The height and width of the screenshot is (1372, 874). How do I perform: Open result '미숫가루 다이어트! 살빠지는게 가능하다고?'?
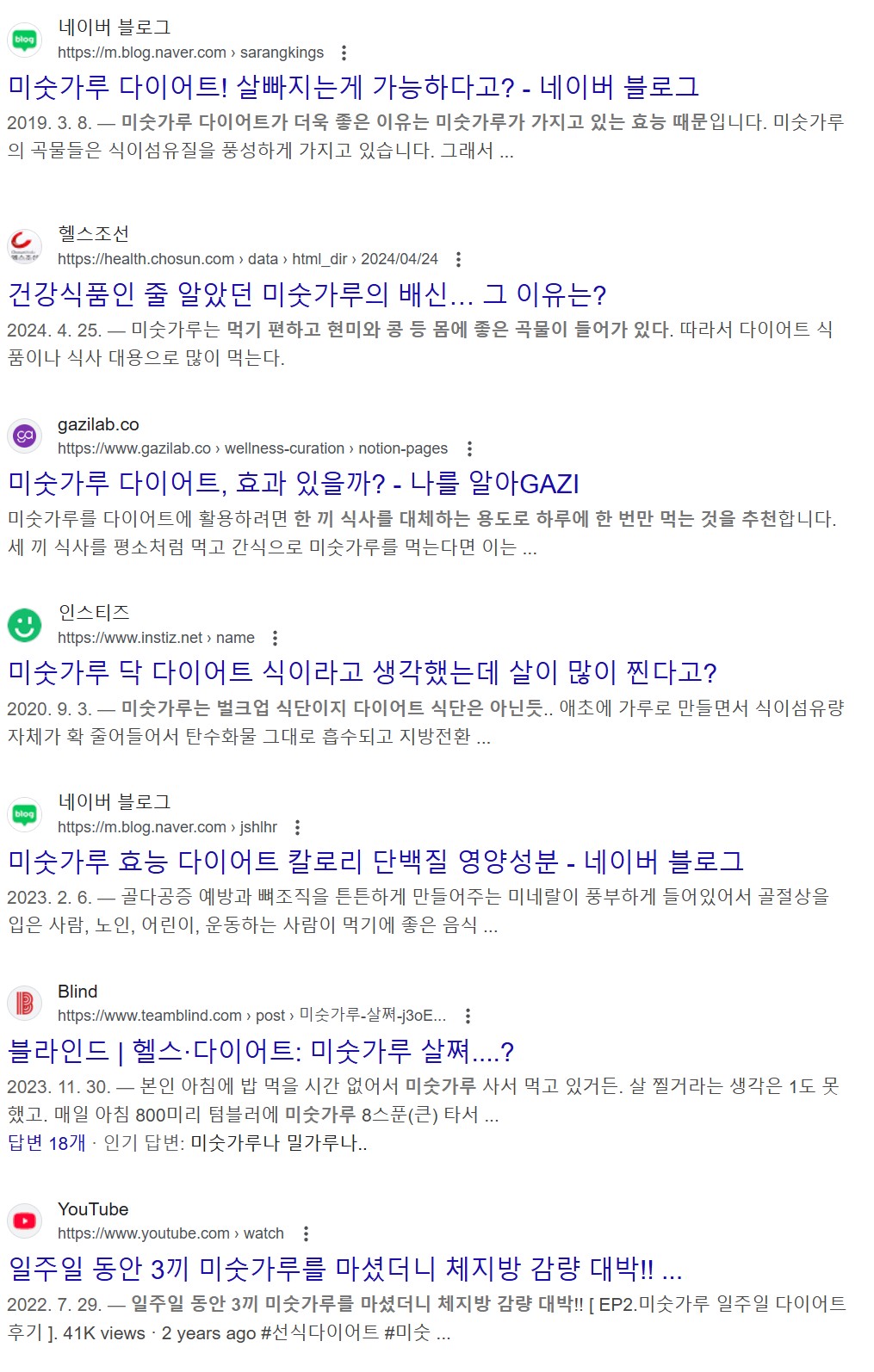(x=353, y=87)
